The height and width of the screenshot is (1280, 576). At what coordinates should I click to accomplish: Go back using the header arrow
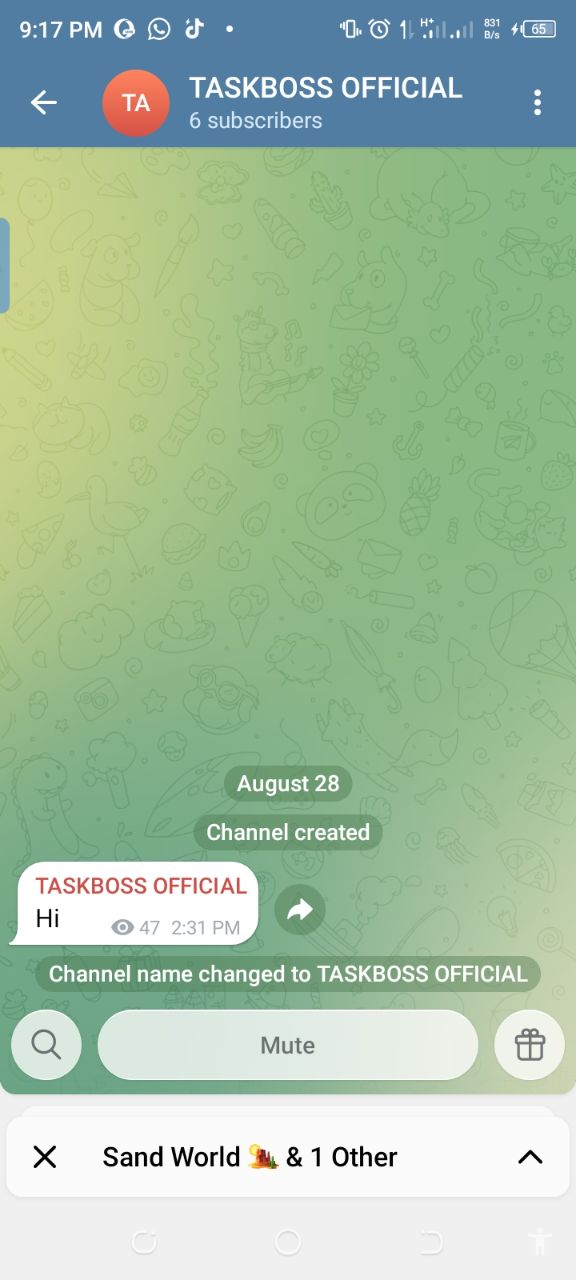tap(44, 102)
